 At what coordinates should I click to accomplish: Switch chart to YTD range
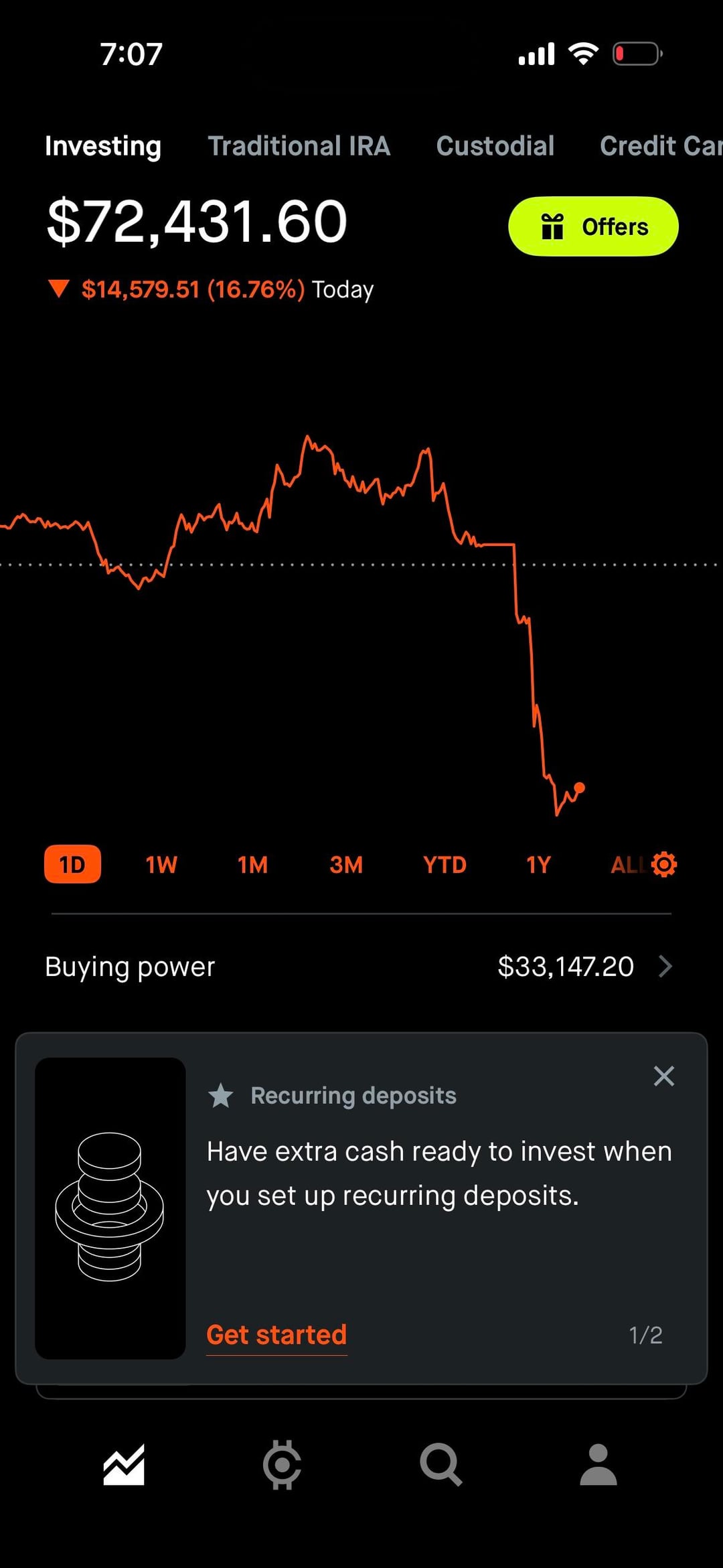pyautogui.click(x=445, y=865)
